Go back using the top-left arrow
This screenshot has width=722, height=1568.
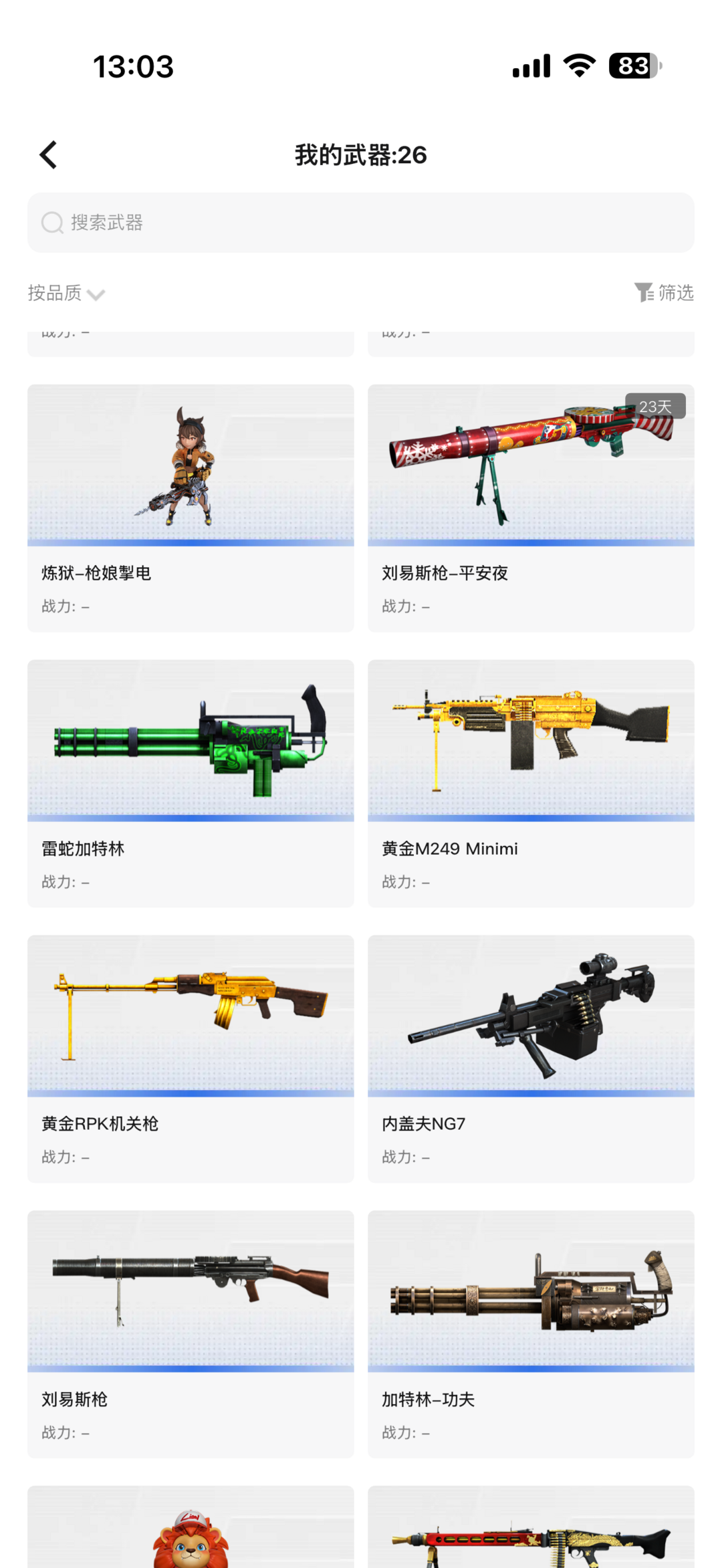coord(48,155)
